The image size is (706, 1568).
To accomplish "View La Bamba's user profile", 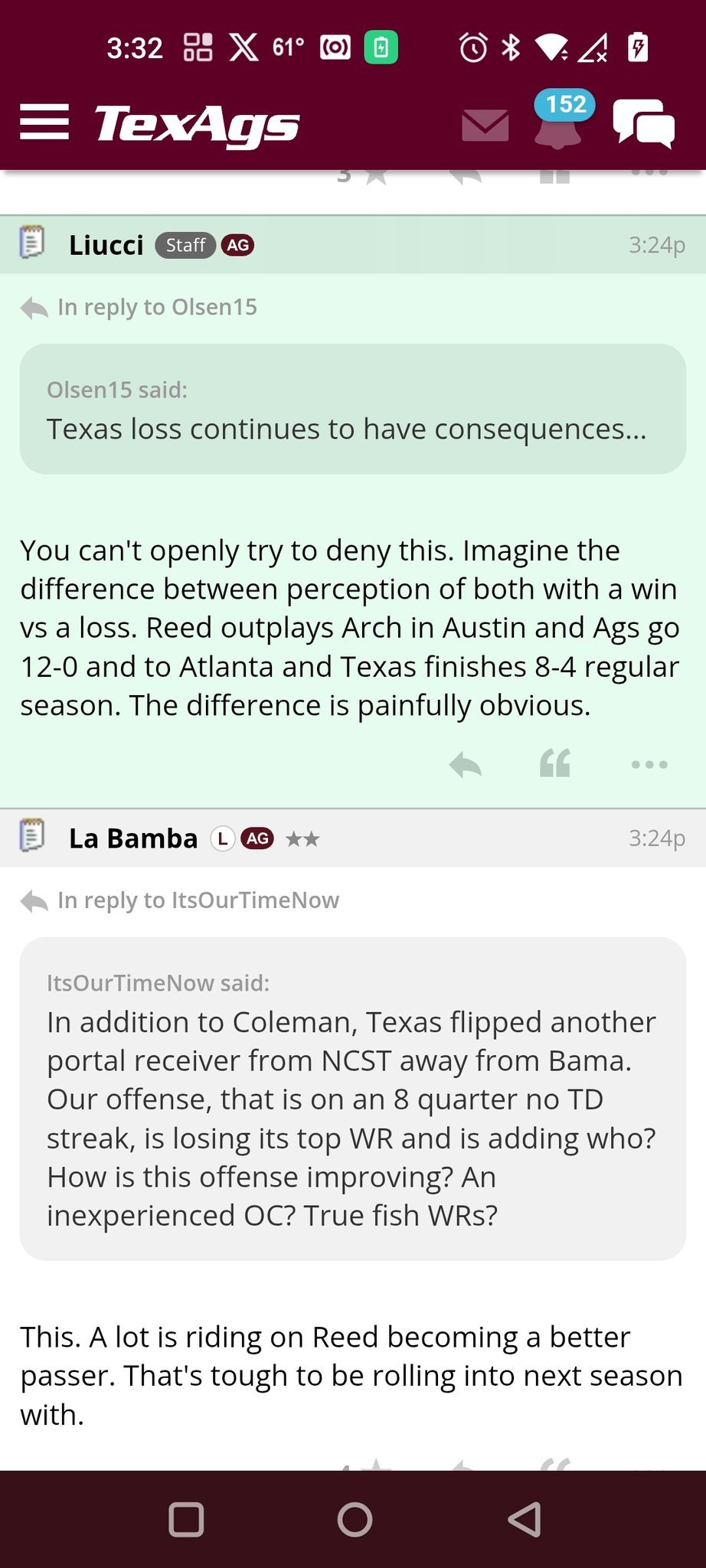I will (x=133, y=838).
